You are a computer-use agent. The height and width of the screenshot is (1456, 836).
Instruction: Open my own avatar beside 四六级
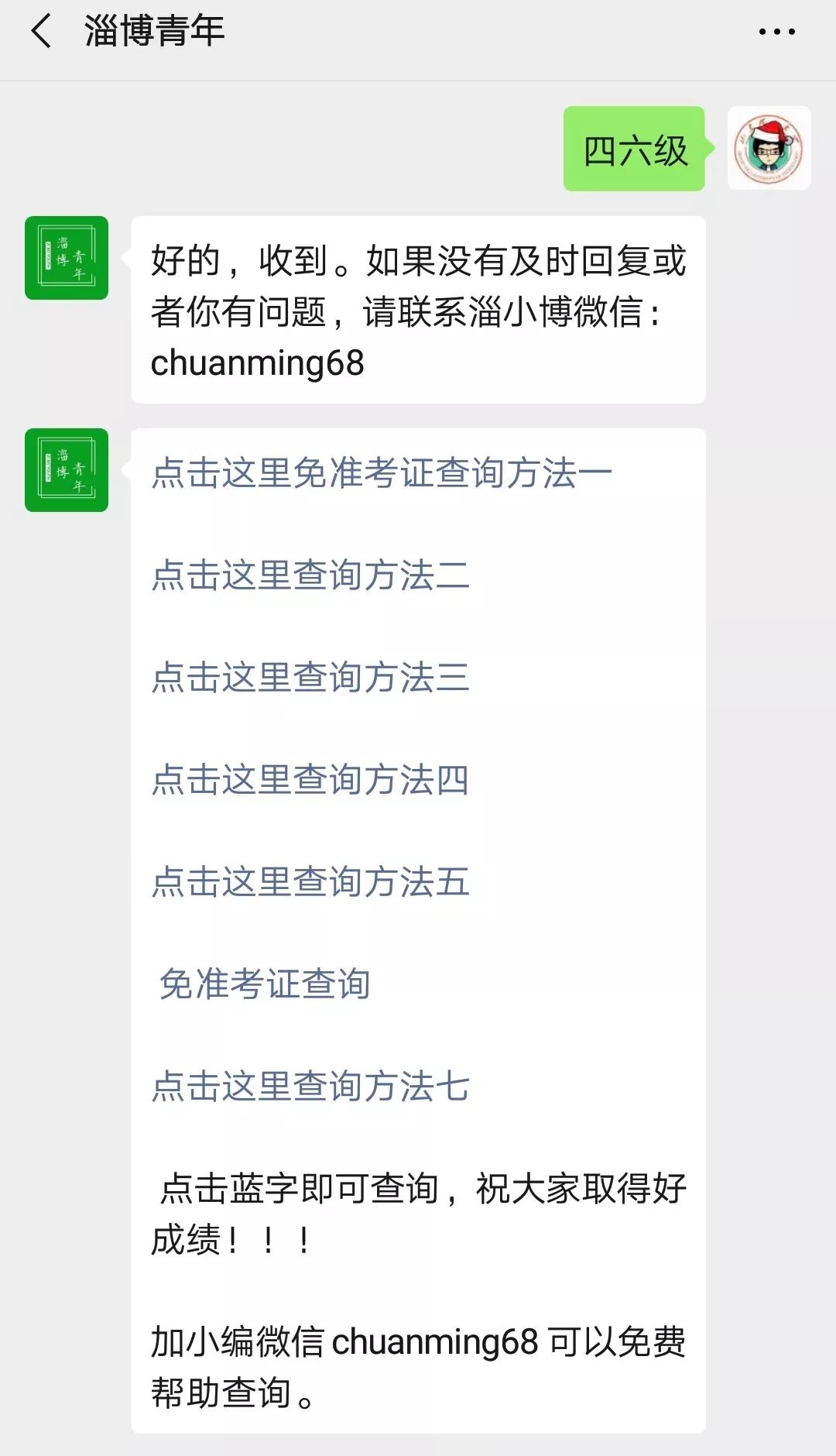click(x=769, y=148)
